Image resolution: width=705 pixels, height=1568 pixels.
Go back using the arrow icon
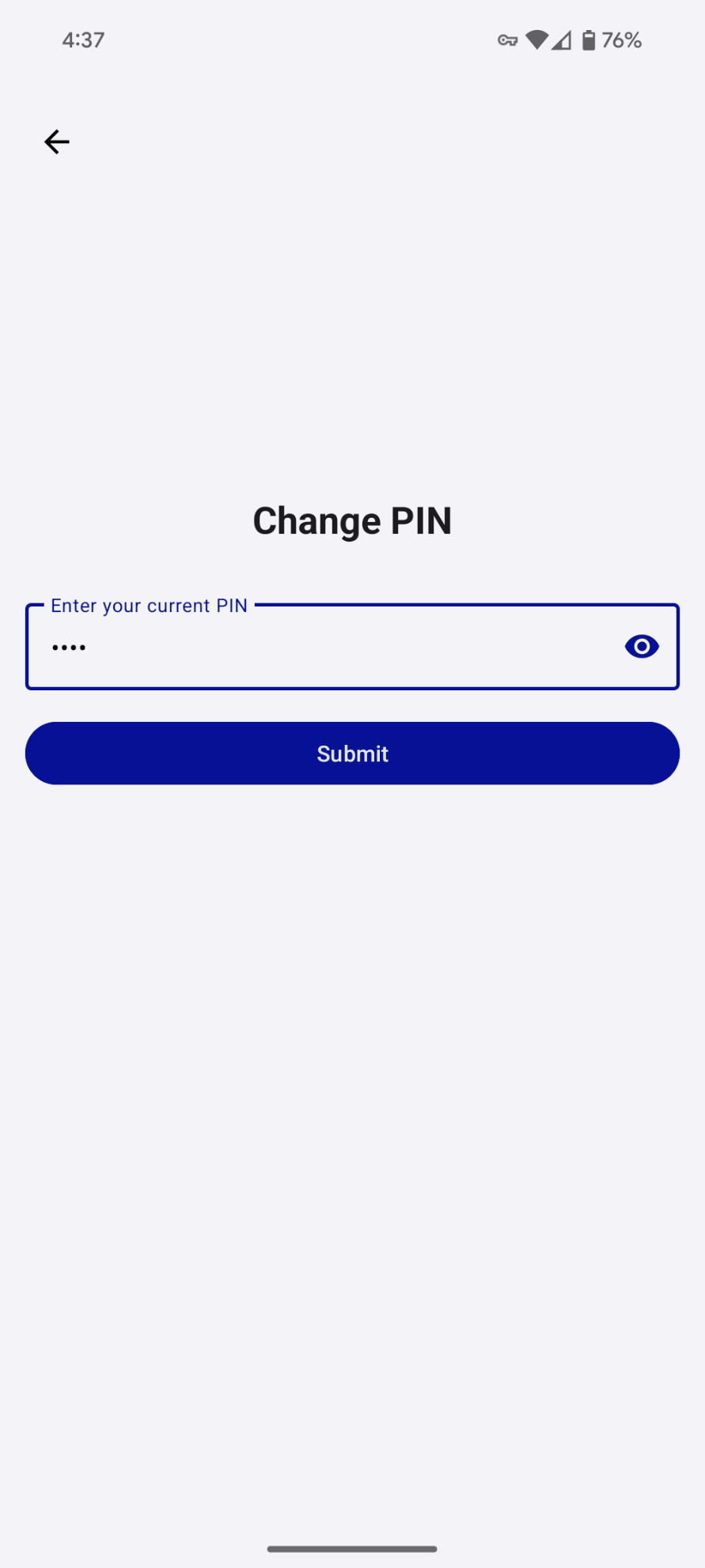click(x=57, y=142)
